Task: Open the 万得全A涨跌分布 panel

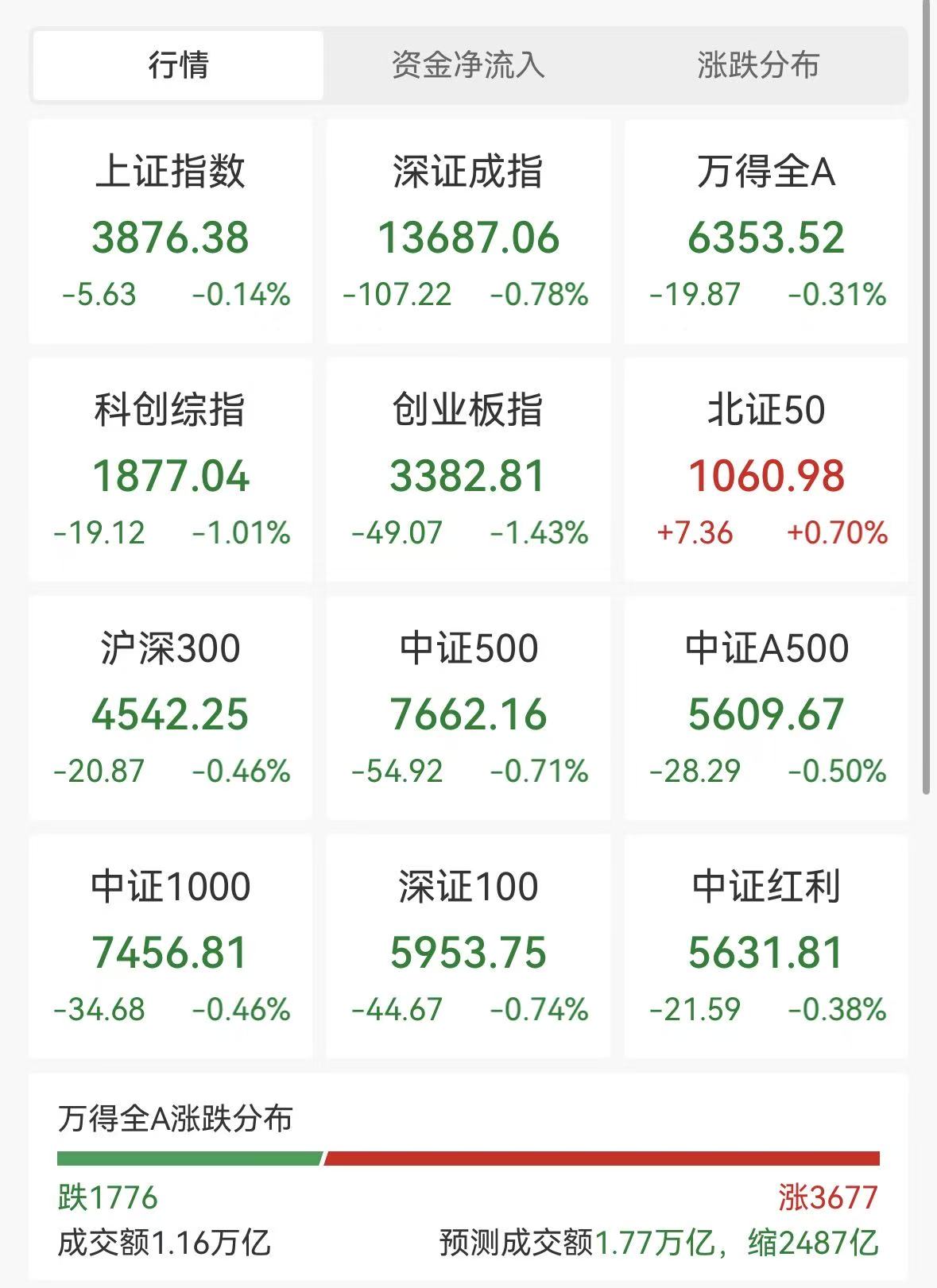Action: click(x=468, y=1177)
